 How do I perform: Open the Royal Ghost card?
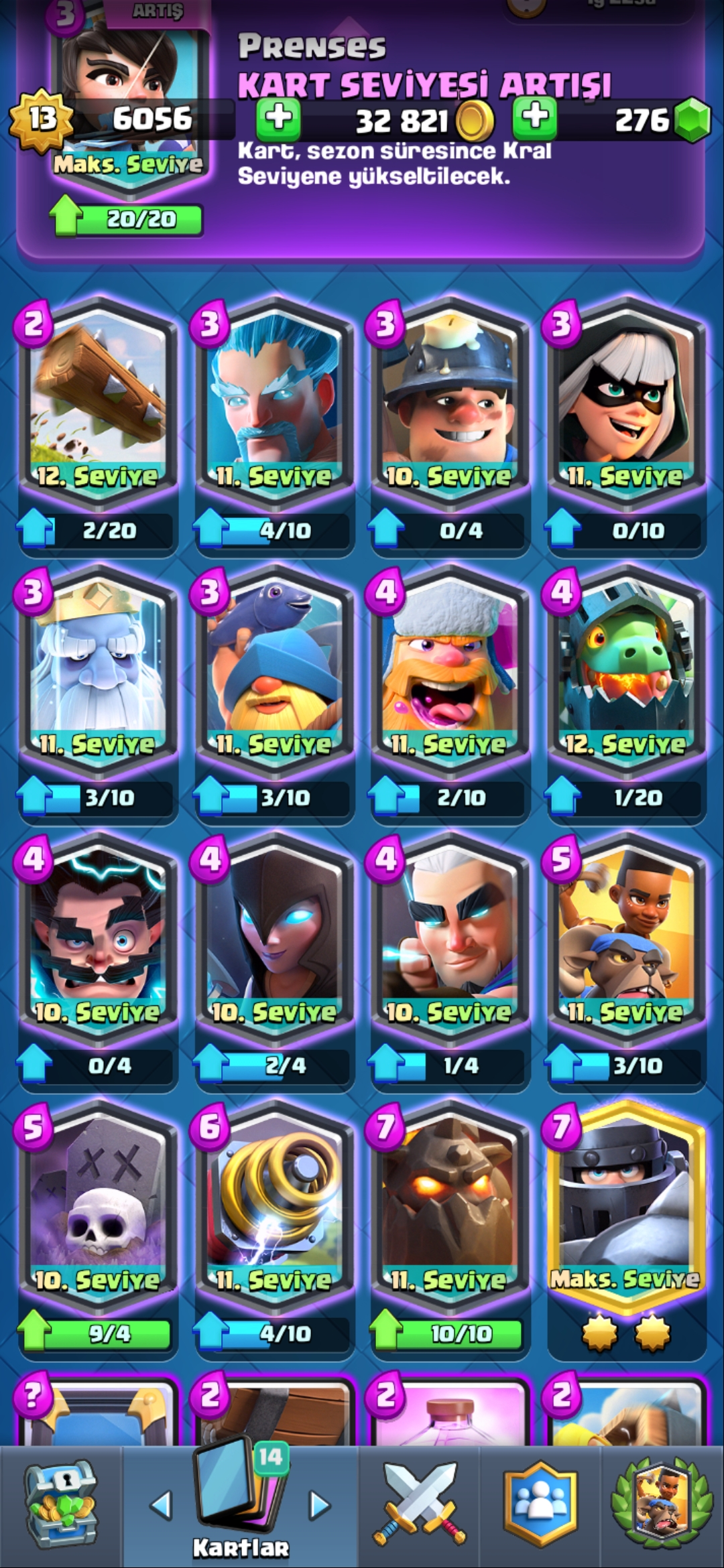98,695
